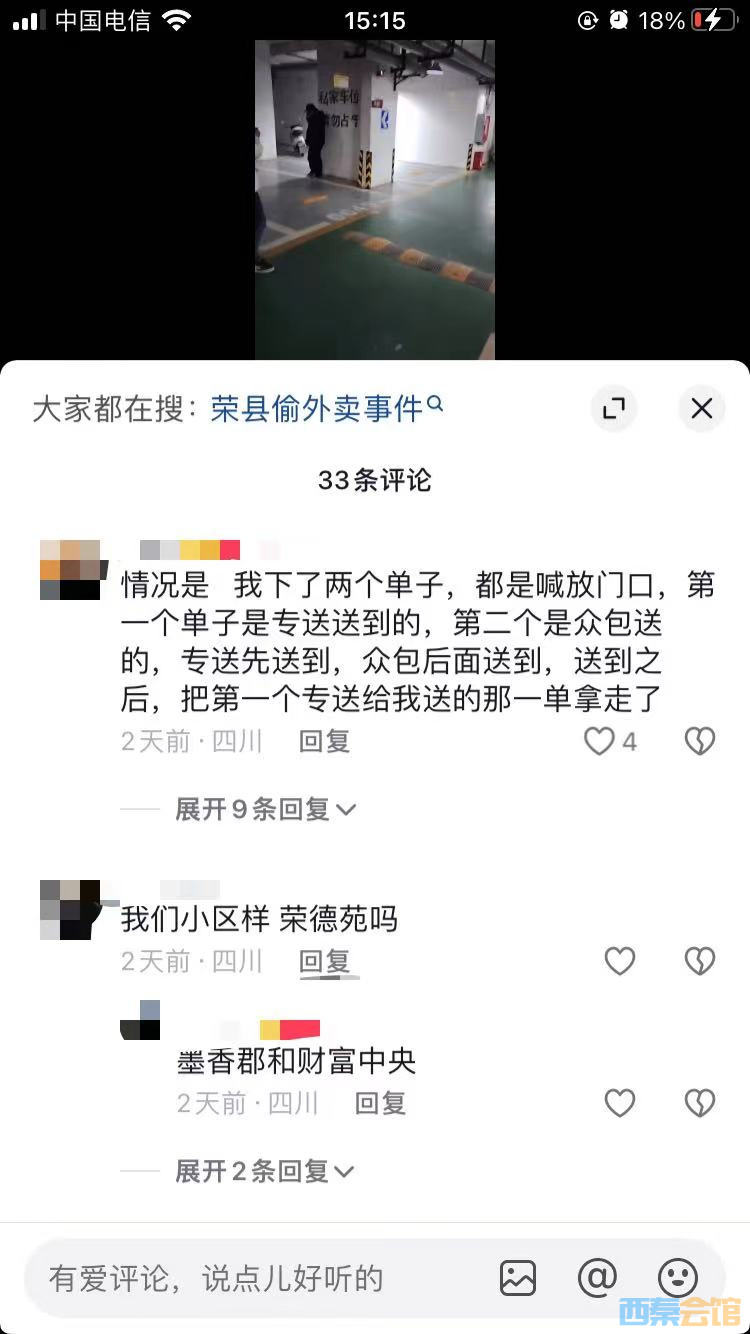Viewport: 750px width, 1334px height.
Task: Like the 荣德苑 comment
Action: click(x=620, y=961)
